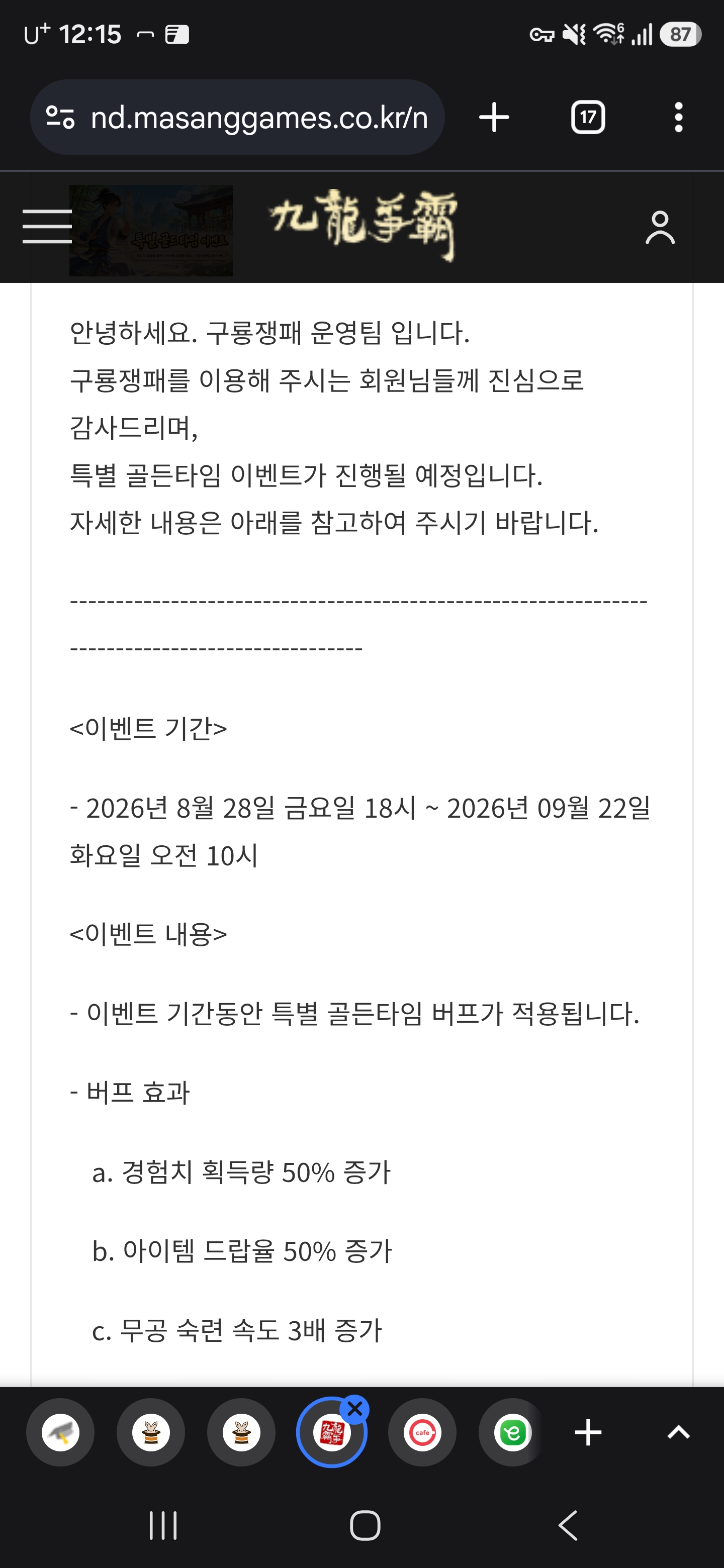Screen dimensions: 724x1568
Task: Open the hamburger drawer menu
Action: [x=47, y=227]
